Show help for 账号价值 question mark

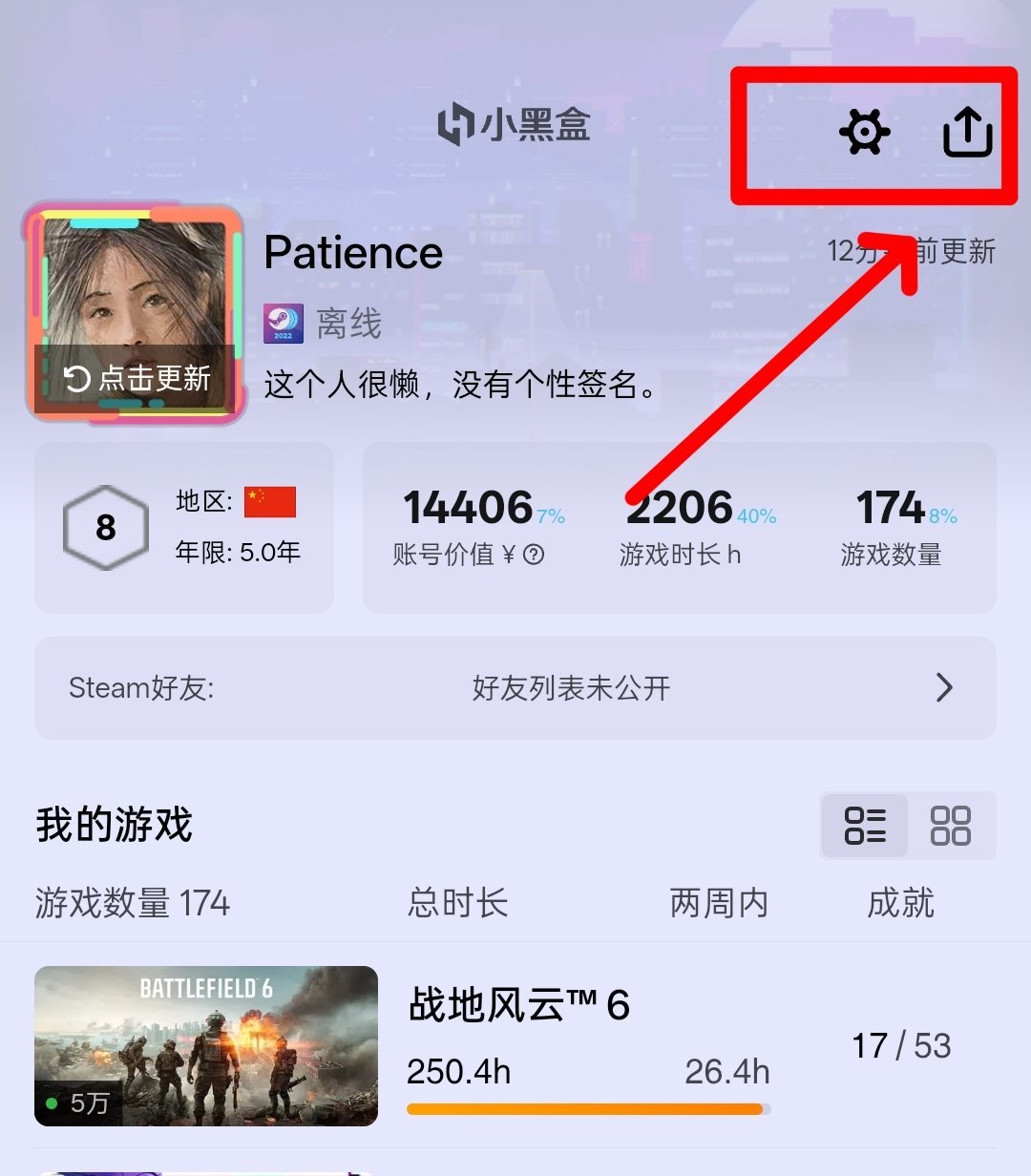535,555
